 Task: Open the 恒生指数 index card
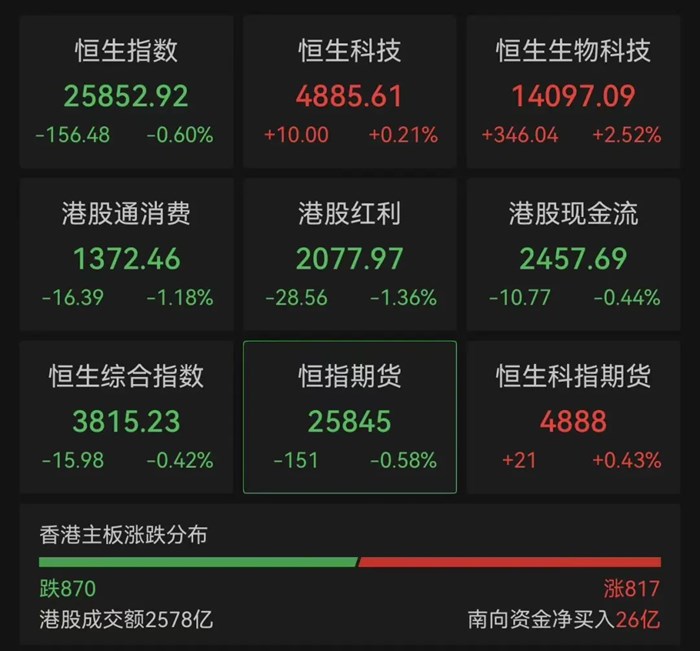[126, 92]
